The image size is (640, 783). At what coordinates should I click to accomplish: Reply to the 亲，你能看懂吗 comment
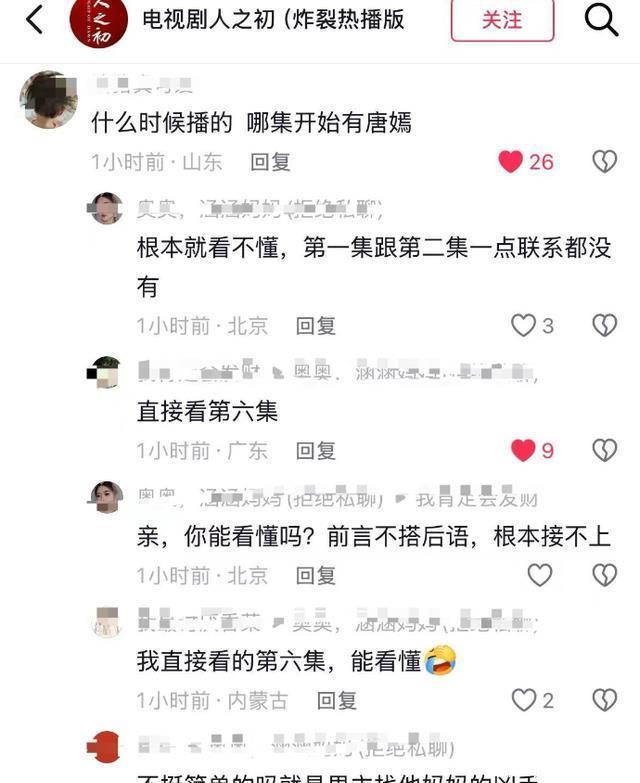click(315, 575)
